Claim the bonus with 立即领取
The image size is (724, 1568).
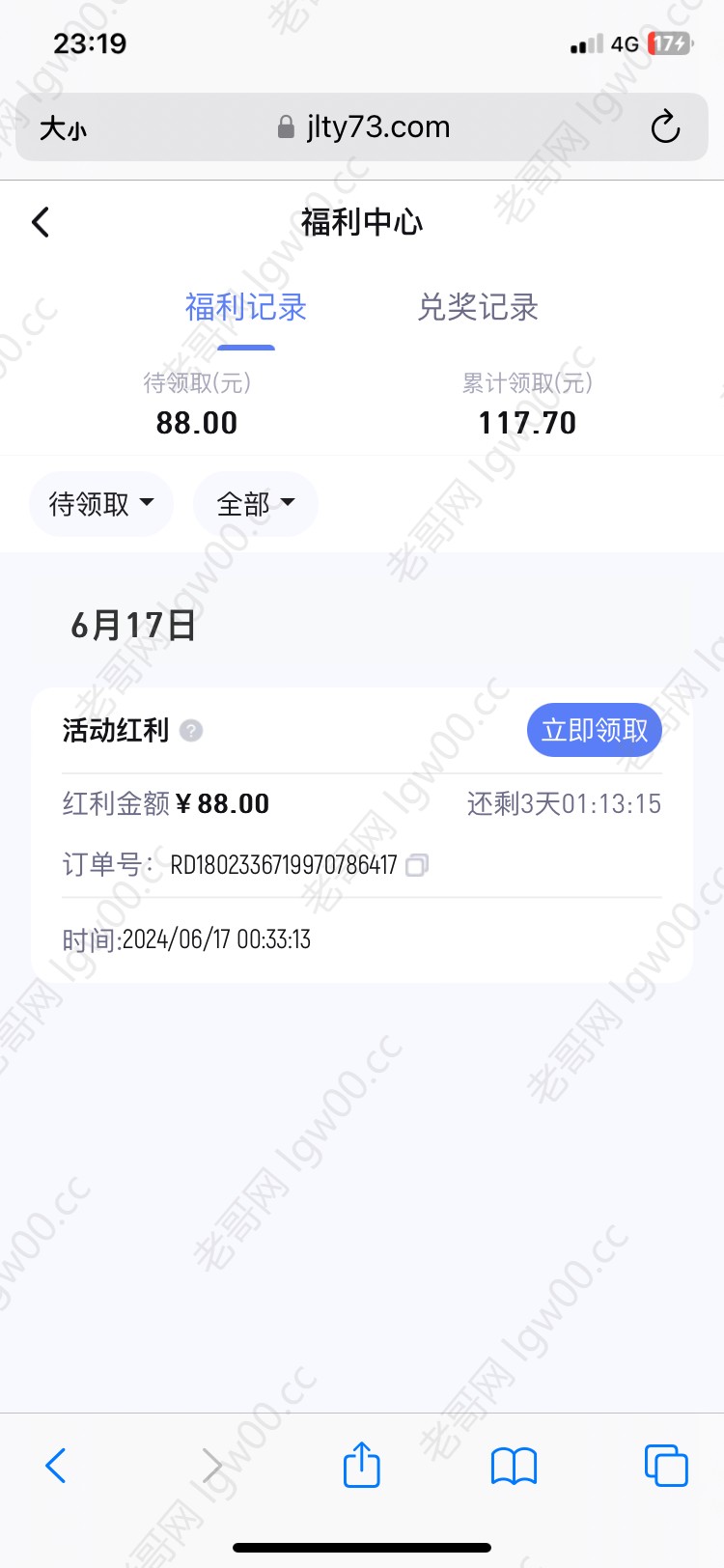point(594,731)
